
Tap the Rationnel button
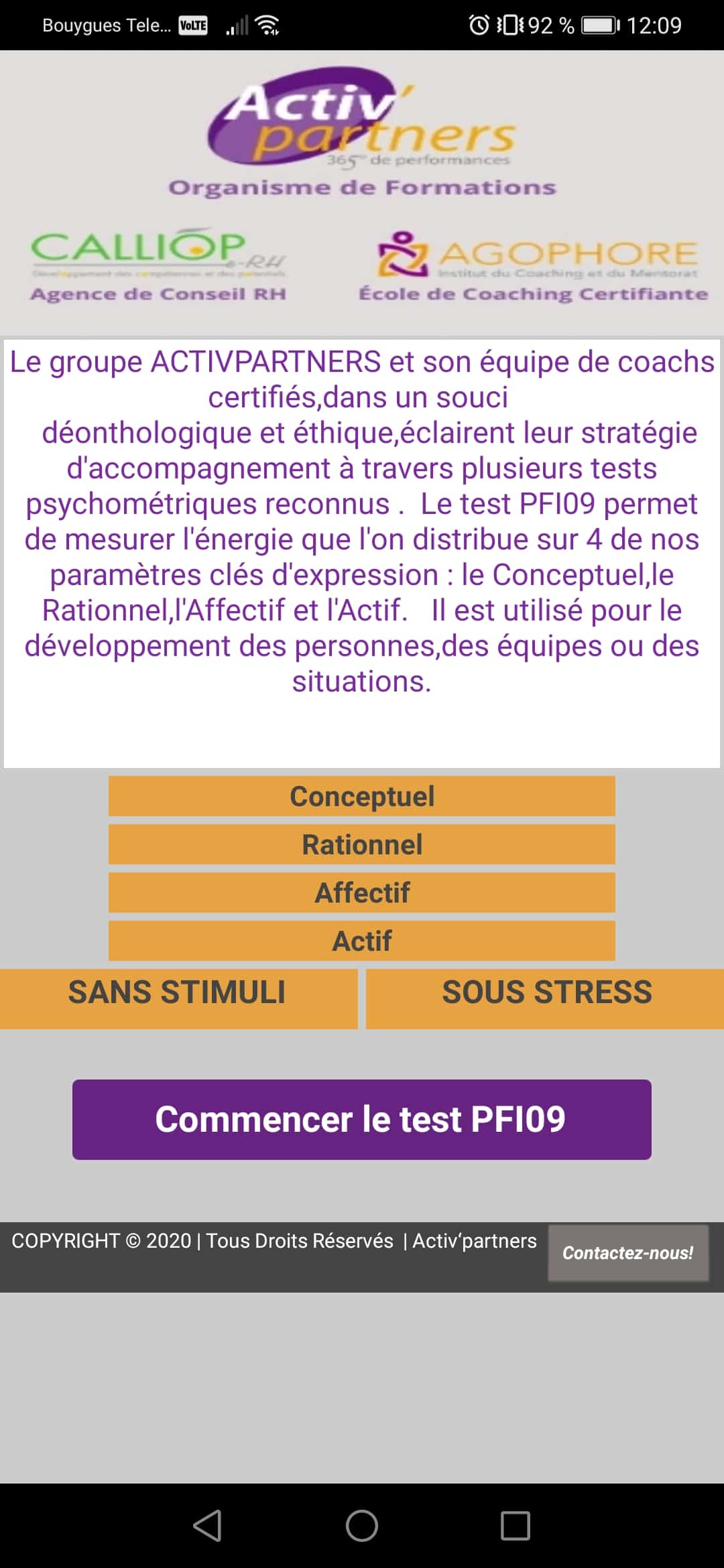362,844
